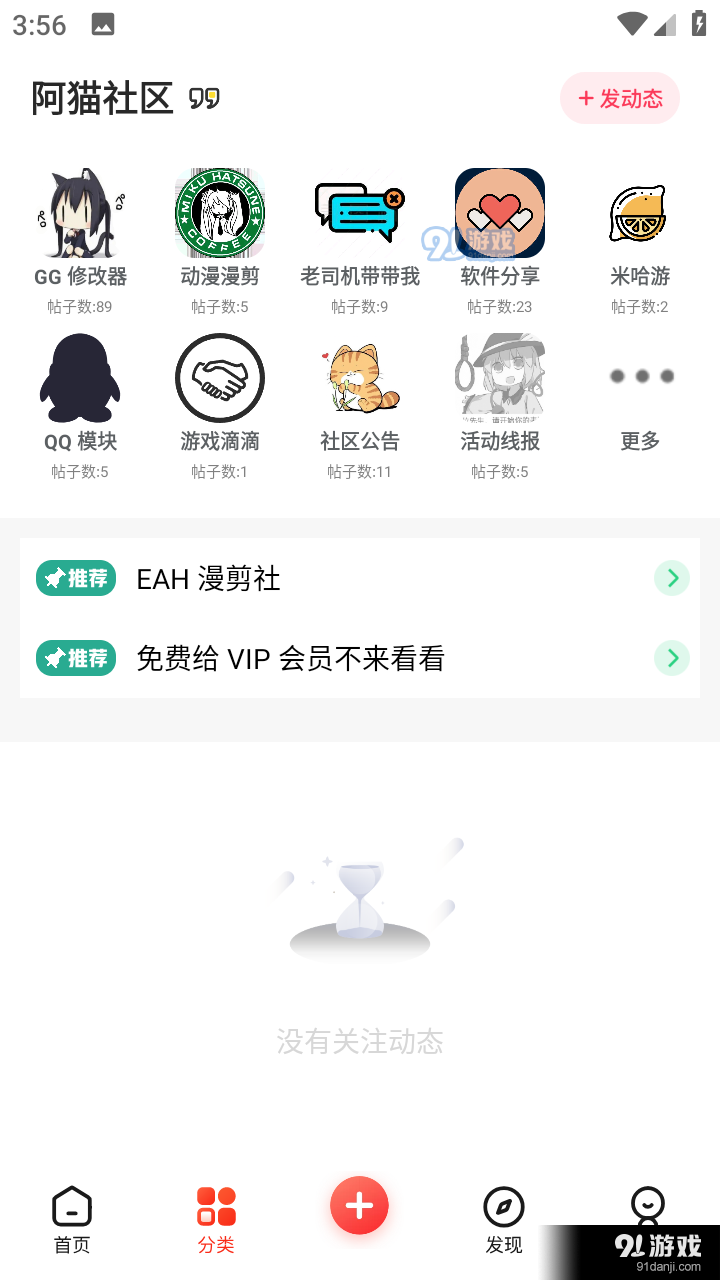Expand the EAH 漫剪社 recommendation
The height and width of the screenshot is (1280, 720).
tap(671, 578)
